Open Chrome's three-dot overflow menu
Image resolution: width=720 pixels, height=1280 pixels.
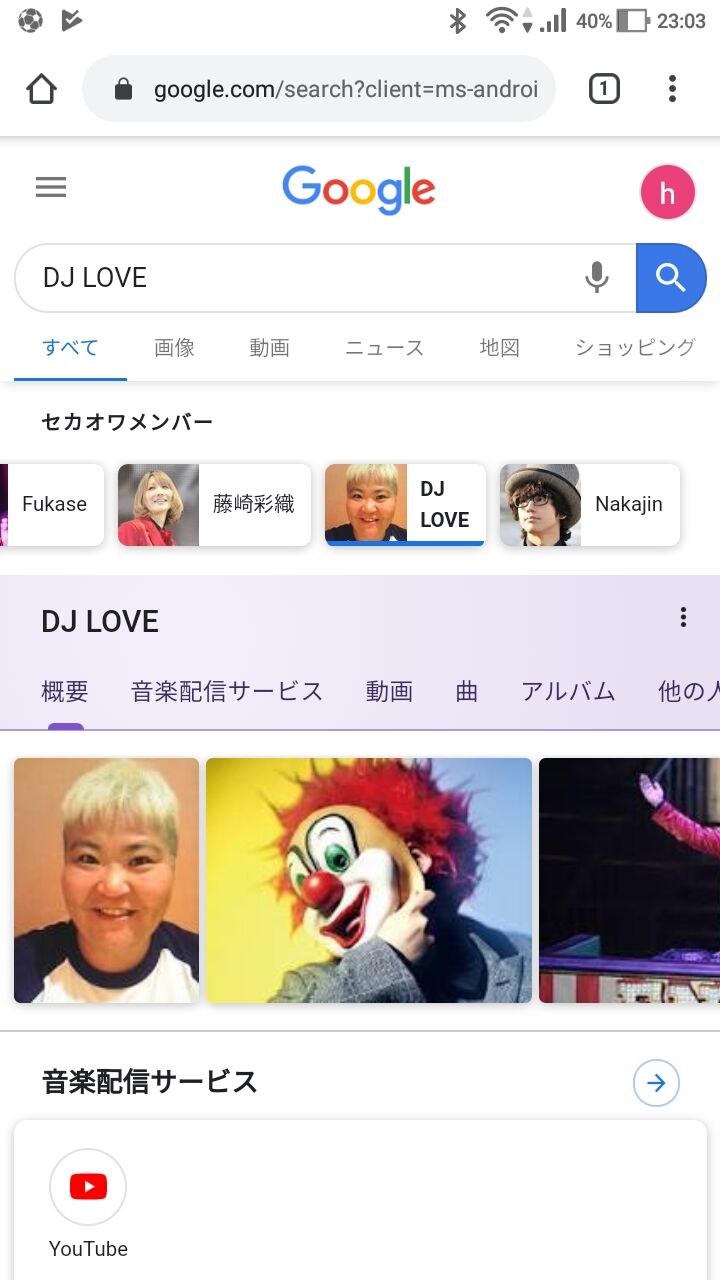click(671, 89)
